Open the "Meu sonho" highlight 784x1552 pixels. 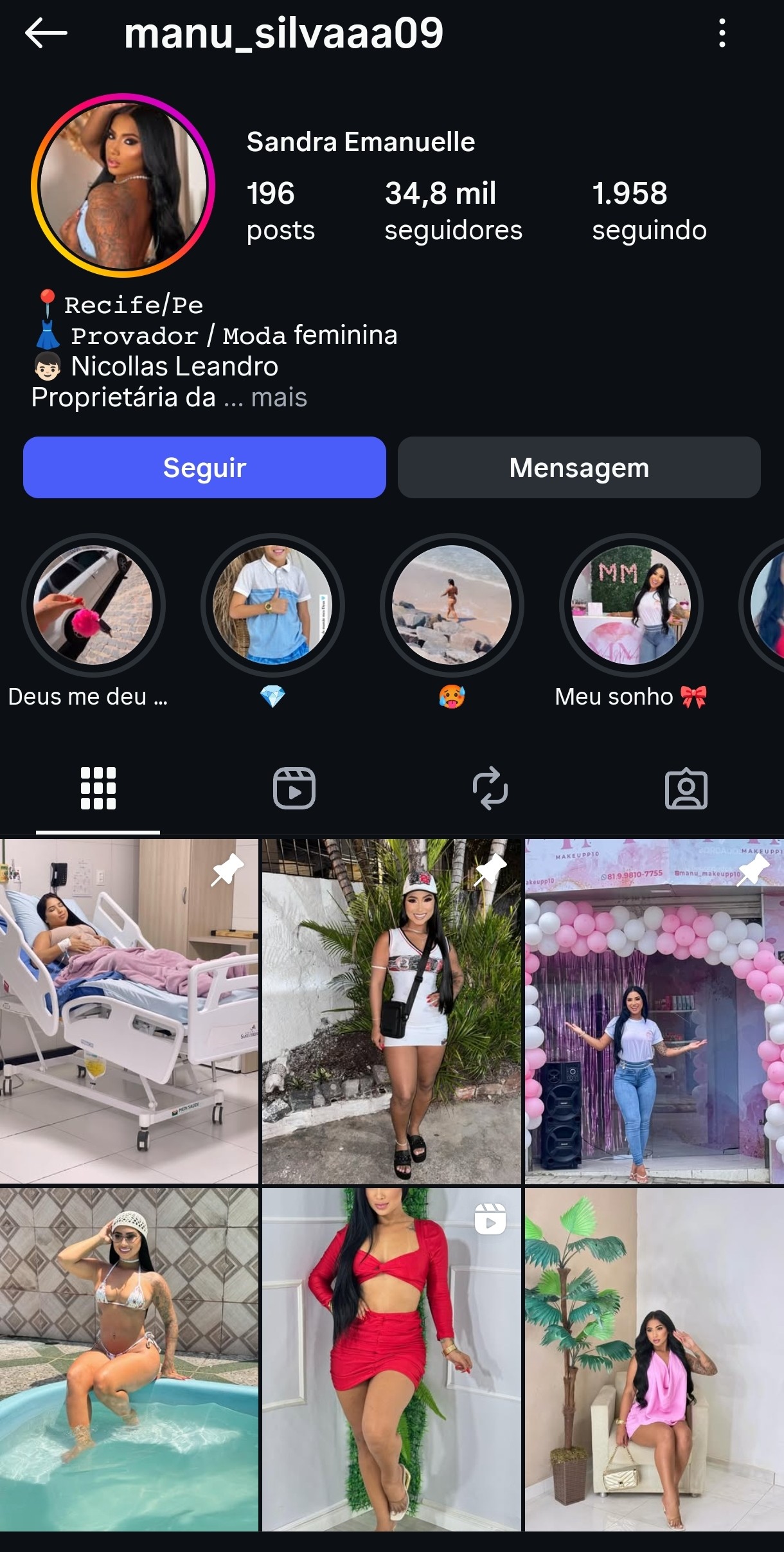pos(631,606)
